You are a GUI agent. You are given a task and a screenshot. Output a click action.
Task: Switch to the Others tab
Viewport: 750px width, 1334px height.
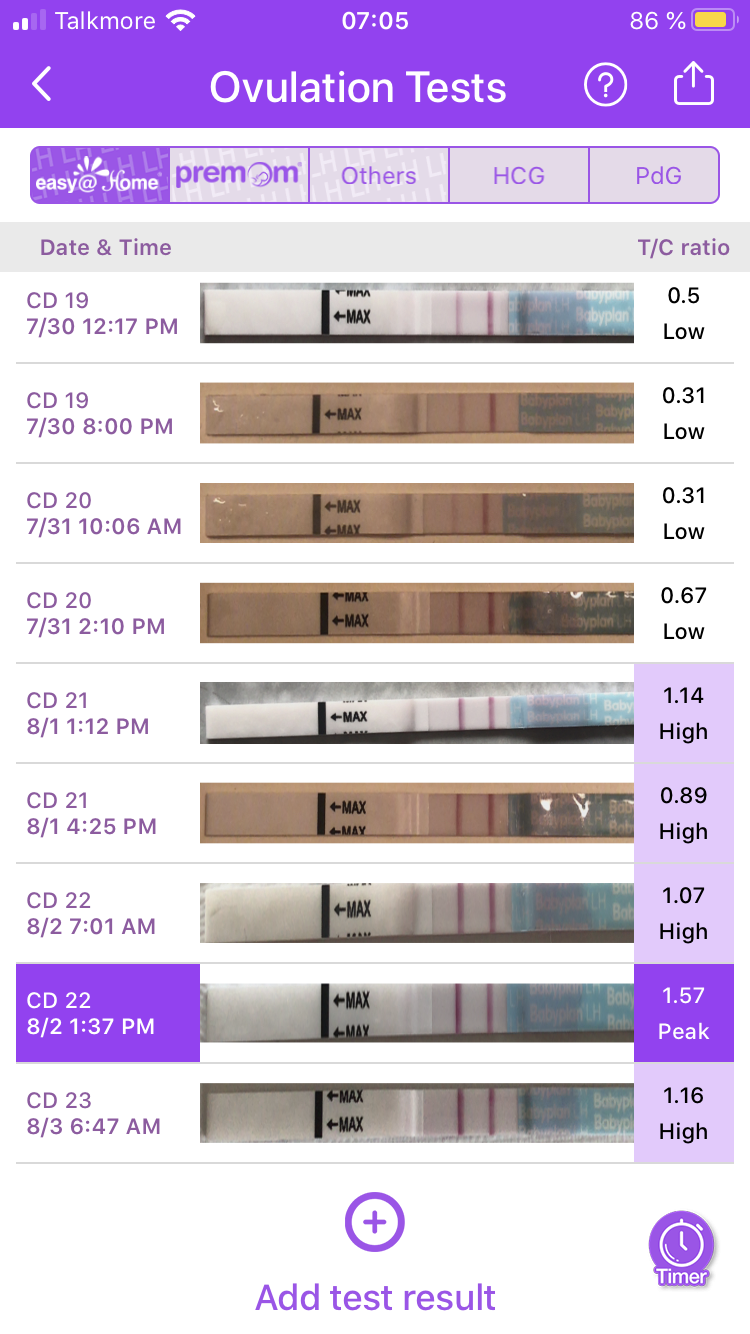coord(379,176)
